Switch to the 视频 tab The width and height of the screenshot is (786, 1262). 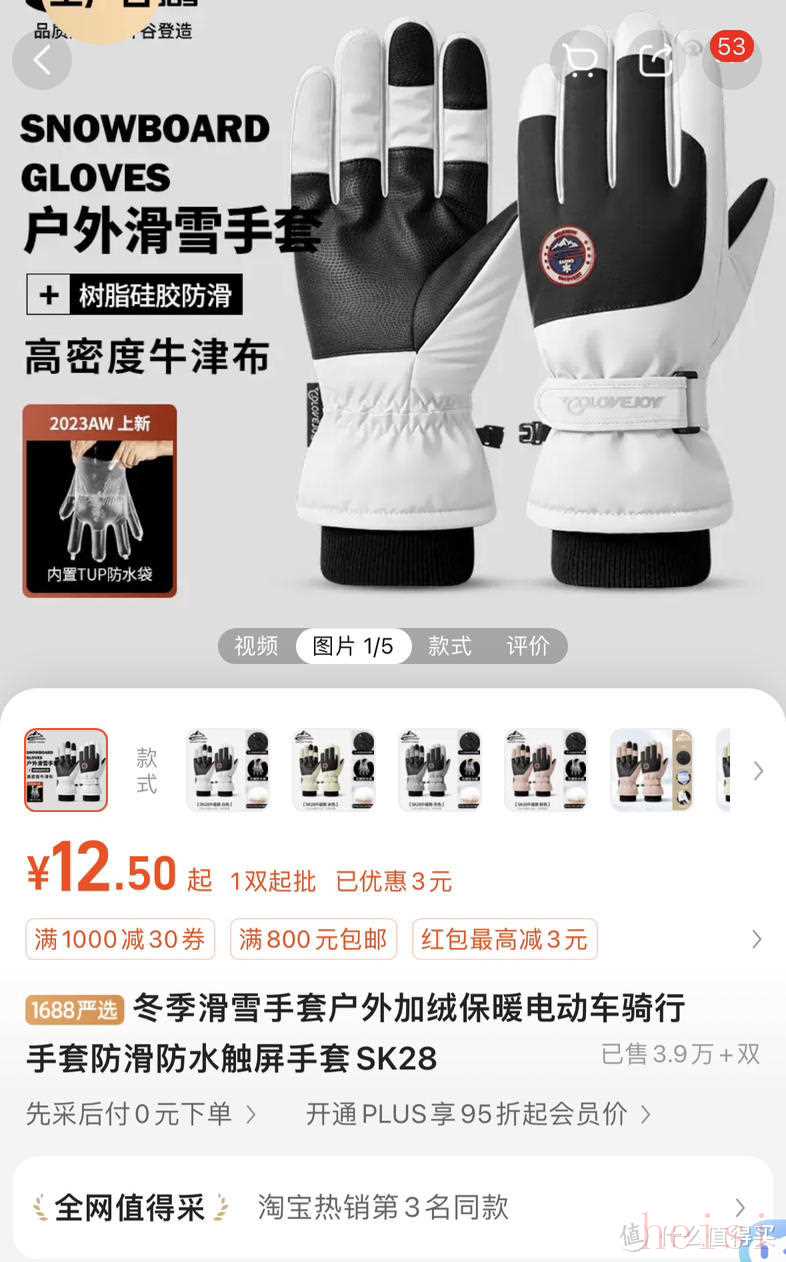(x=256, y=646)
